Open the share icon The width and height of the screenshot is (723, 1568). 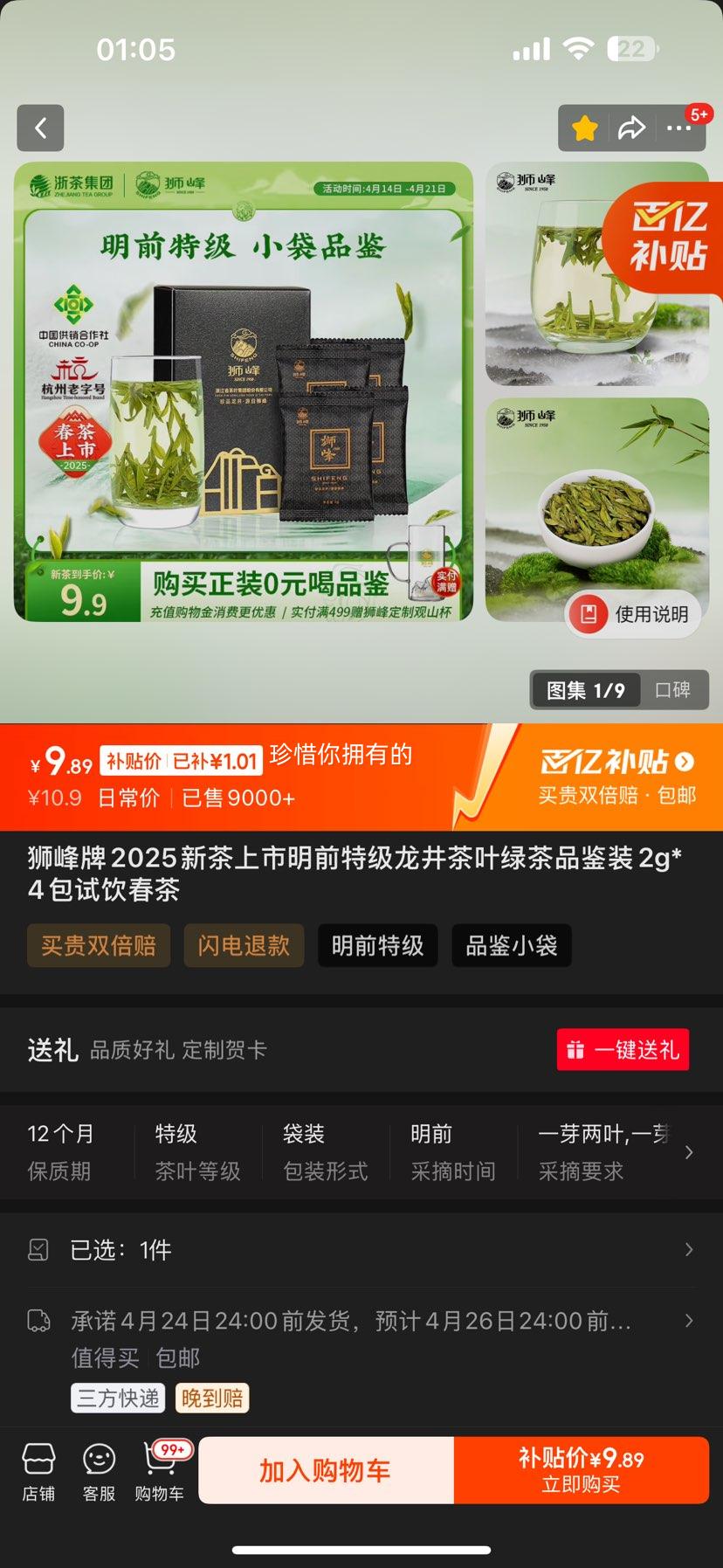[x=630, y=128]
